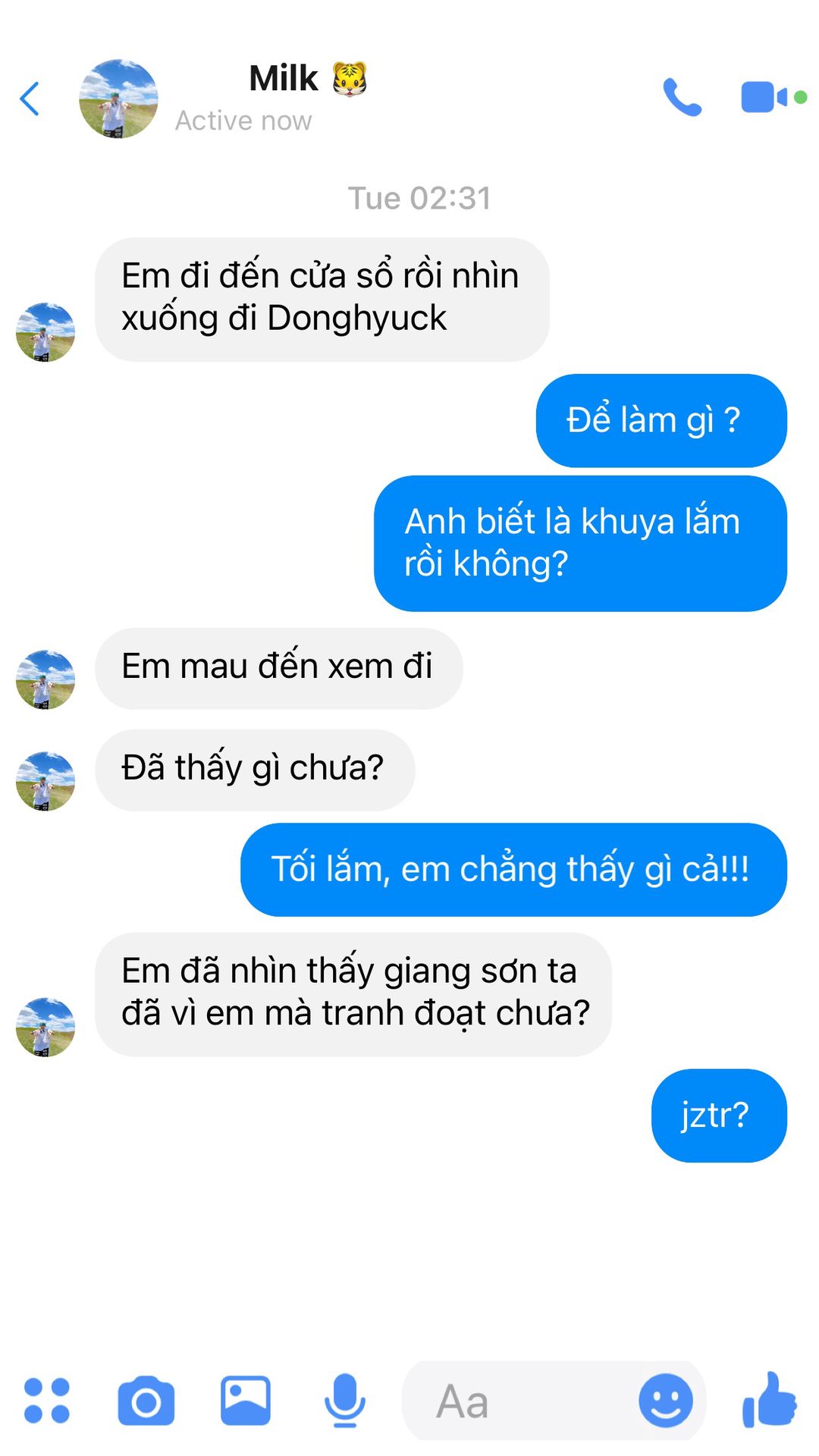Open the photo gallery picker

click(246, 1401)
